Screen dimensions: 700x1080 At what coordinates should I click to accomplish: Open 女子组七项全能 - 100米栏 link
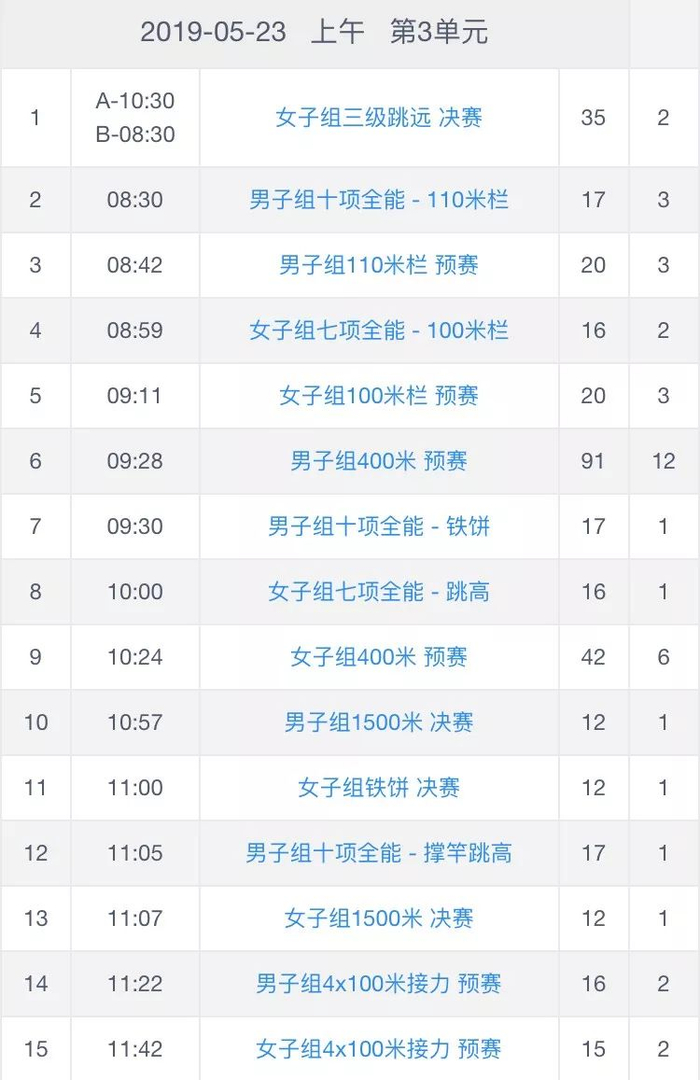(x=379, y=331)
